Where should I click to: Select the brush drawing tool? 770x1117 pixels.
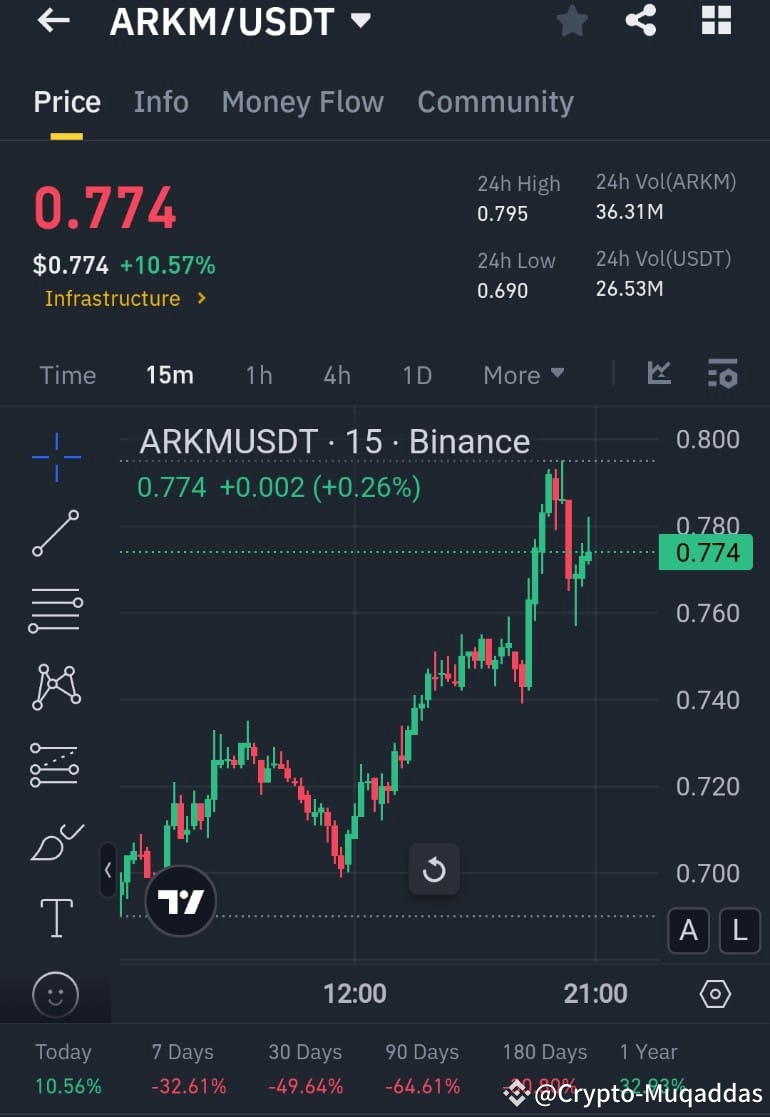55,841
